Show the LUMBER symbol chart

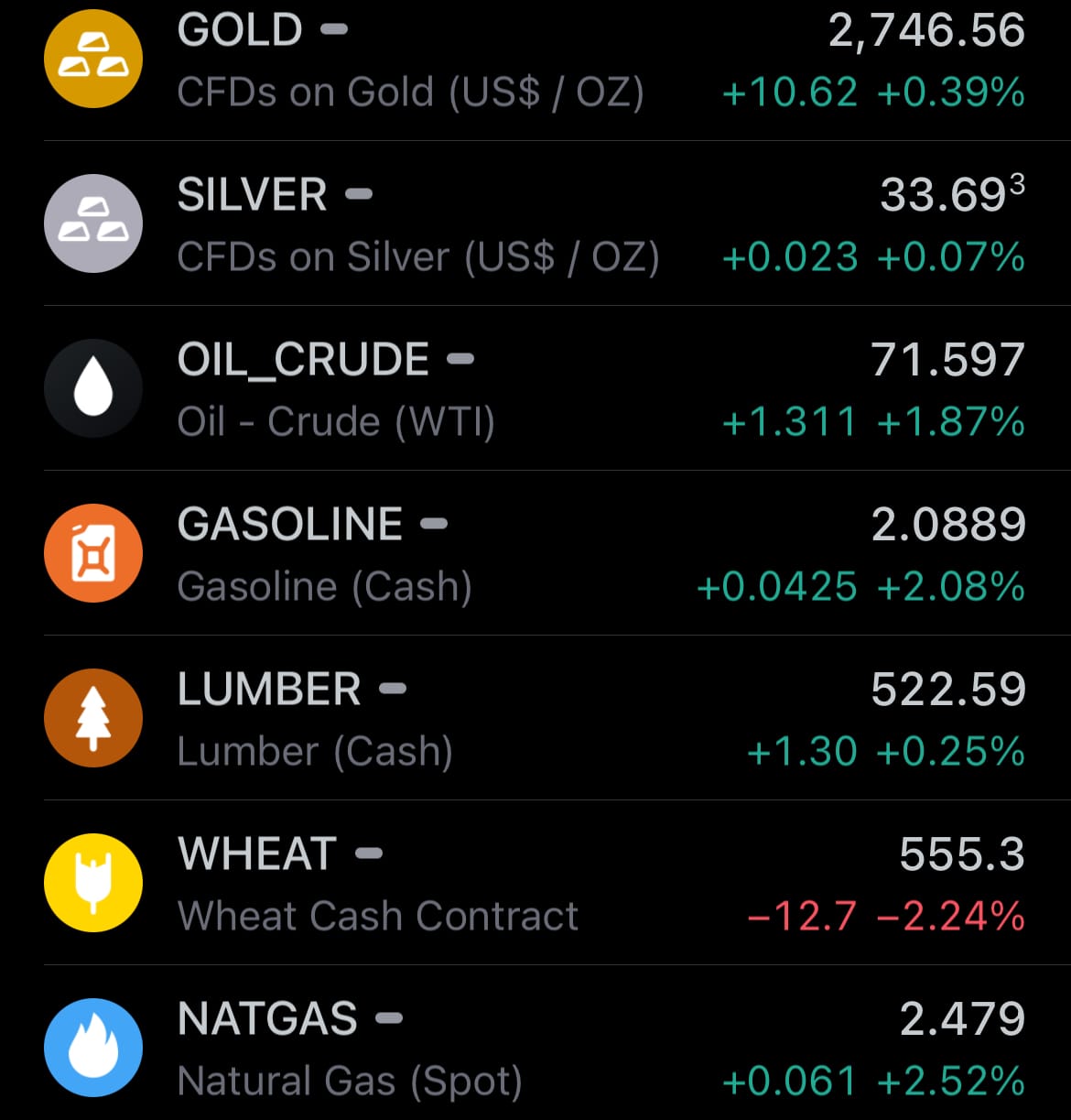point(535,719)
